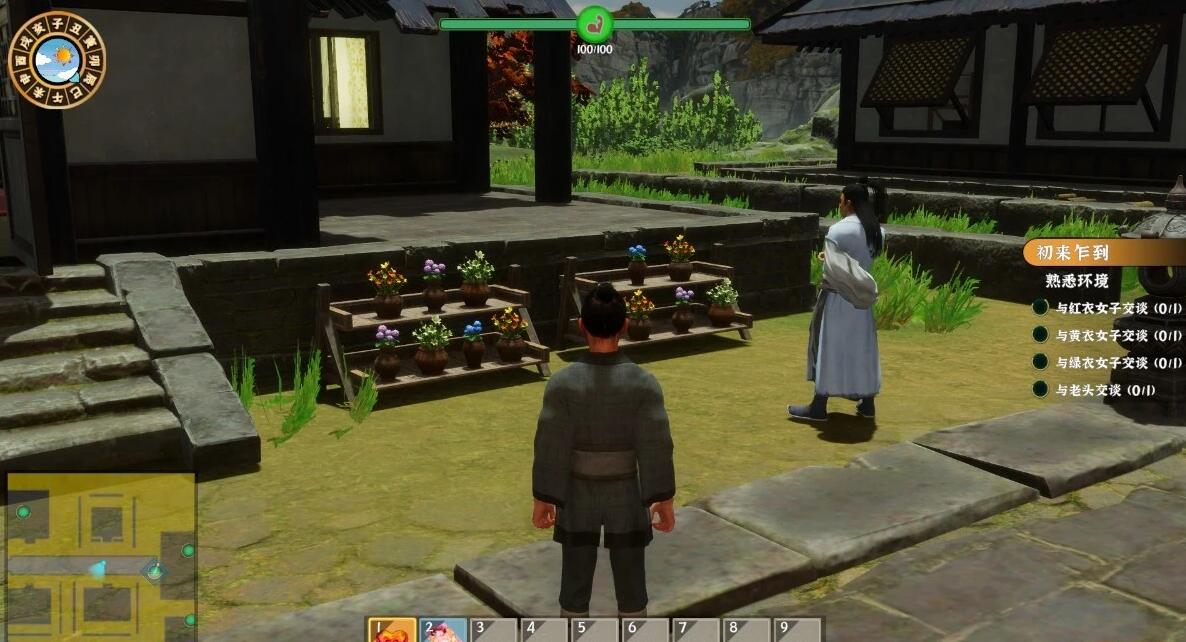Track objective 与绿衣女子交谈
The width and height of the screenshot is (1186, 642).
(x=1104, y=362)
